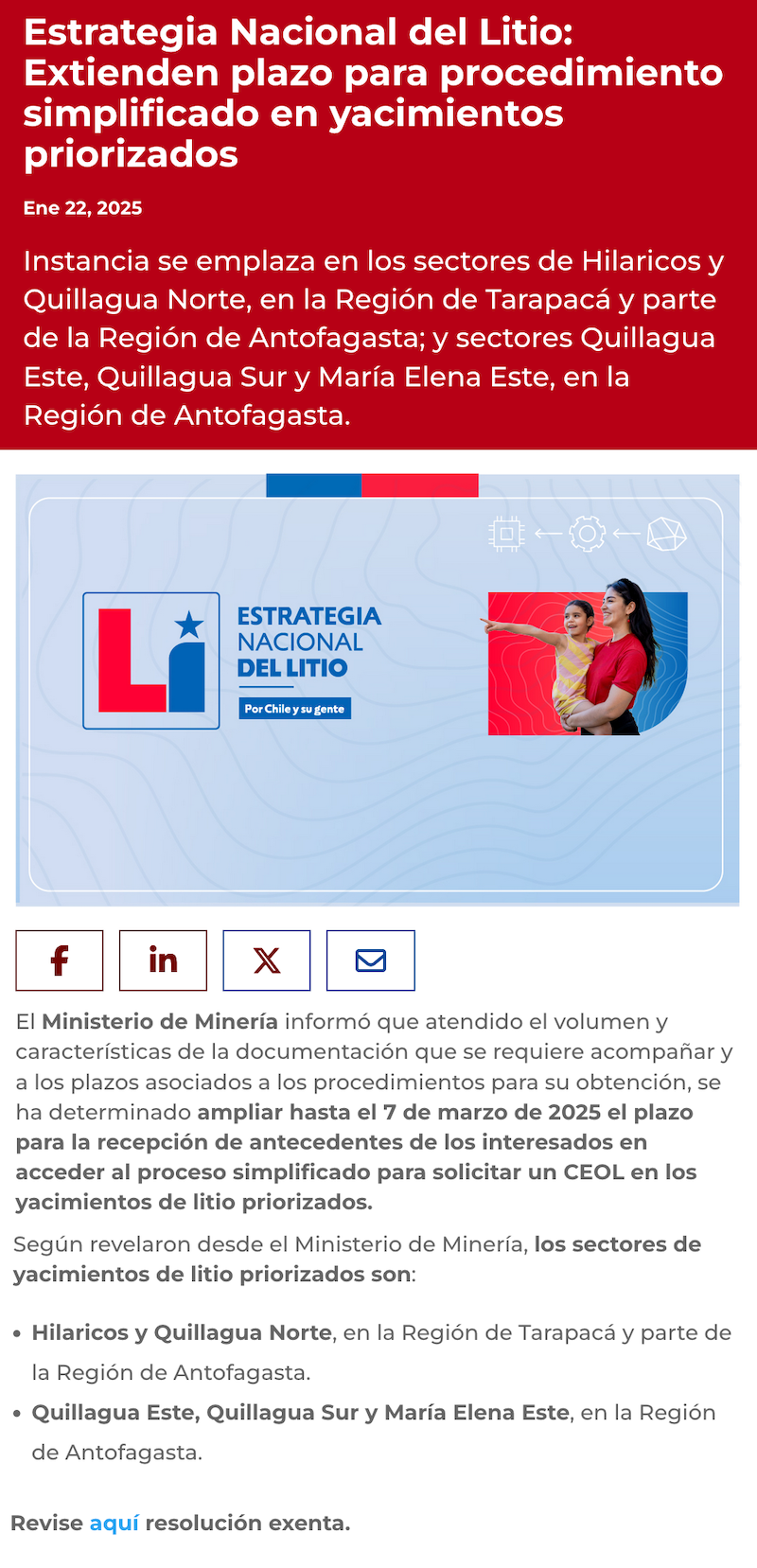Share the article on LinkedIn
The height and width of the screenshot is (1568, 757).
[x=163, y=960]
